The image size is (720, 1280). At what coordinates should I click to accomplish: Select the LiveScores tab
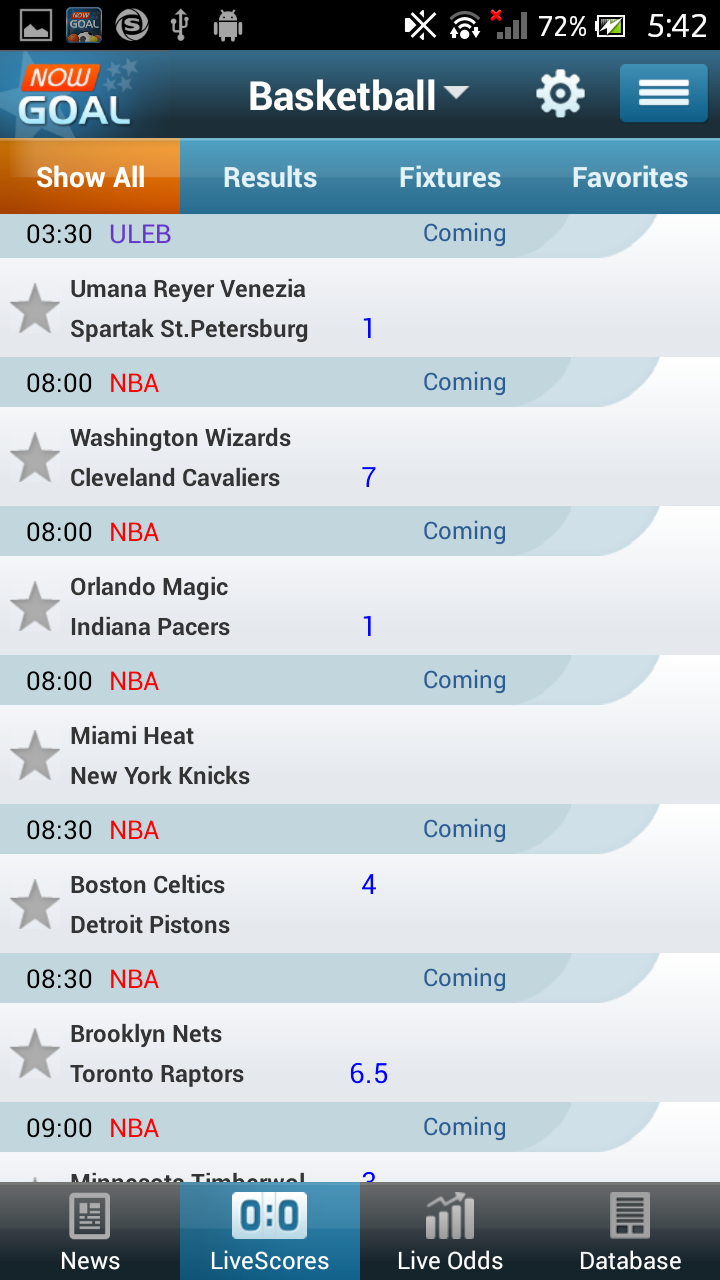point(270,1232)
